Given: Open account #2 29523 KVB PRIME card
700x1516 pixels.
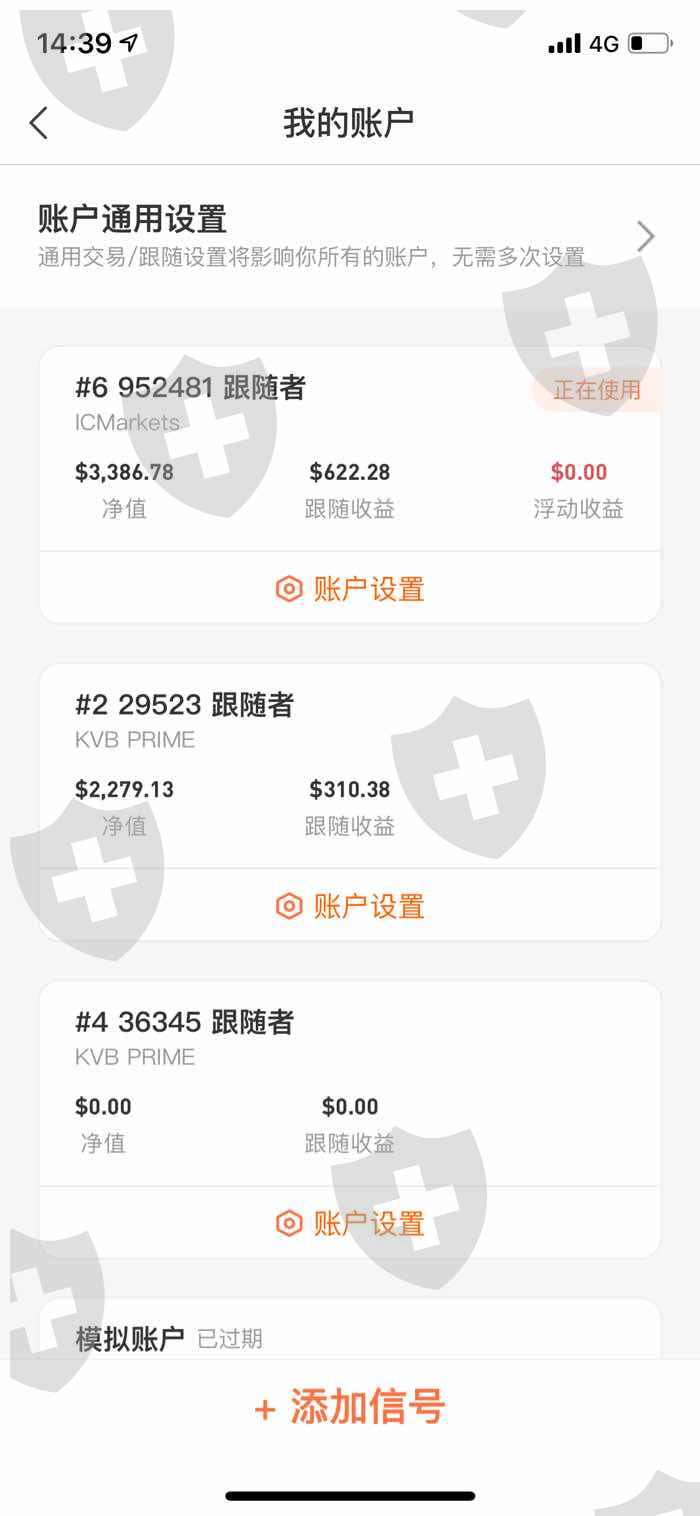Looking at the screenshot, I should [x=350, y=767].
